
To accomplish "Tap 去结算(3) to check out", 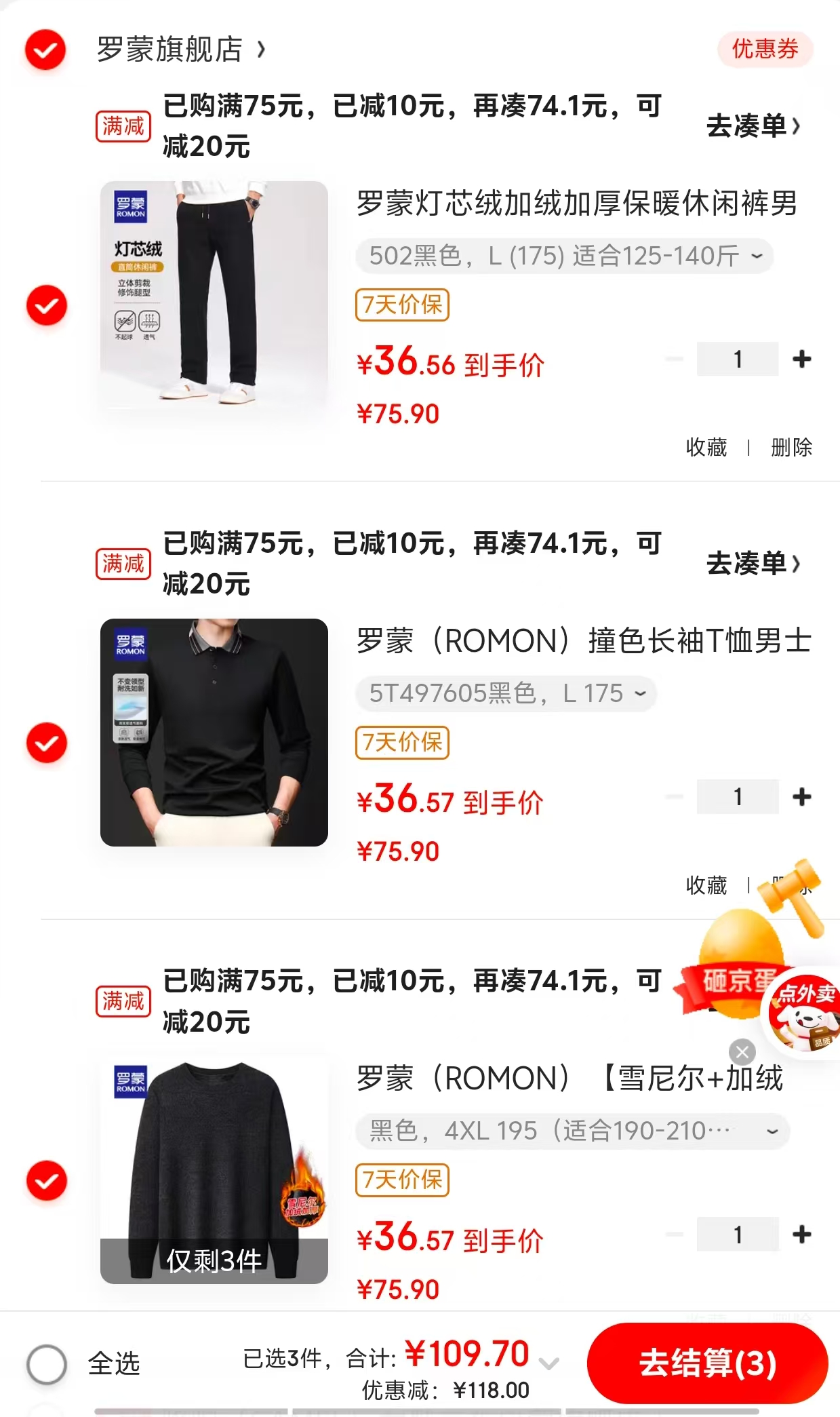I will click(x=707, y=1363).
